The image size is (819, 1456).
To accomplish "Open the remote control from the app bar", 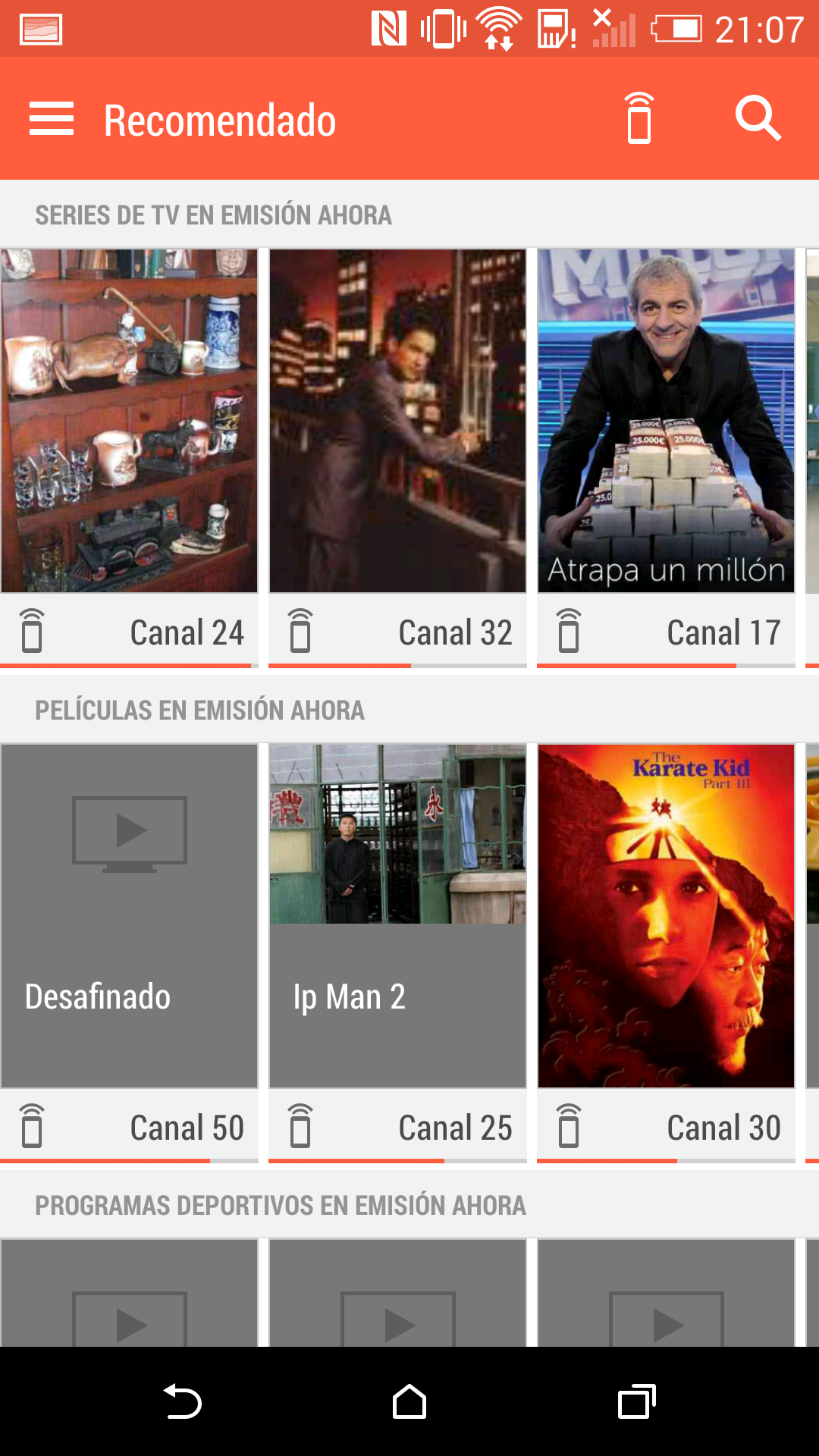I will point(639,119).
